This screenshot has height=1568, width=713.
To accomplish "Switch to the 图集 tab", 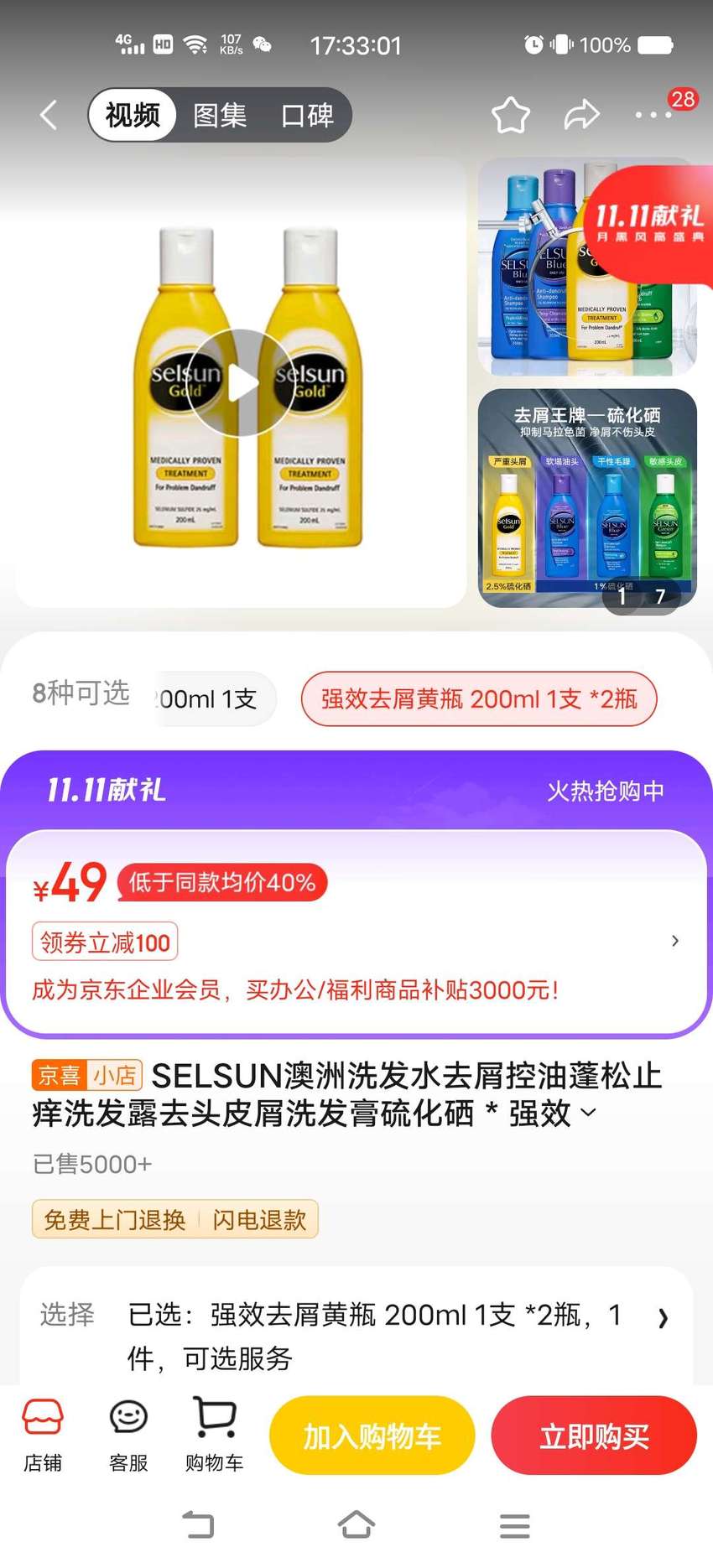I will coord(220,115).
